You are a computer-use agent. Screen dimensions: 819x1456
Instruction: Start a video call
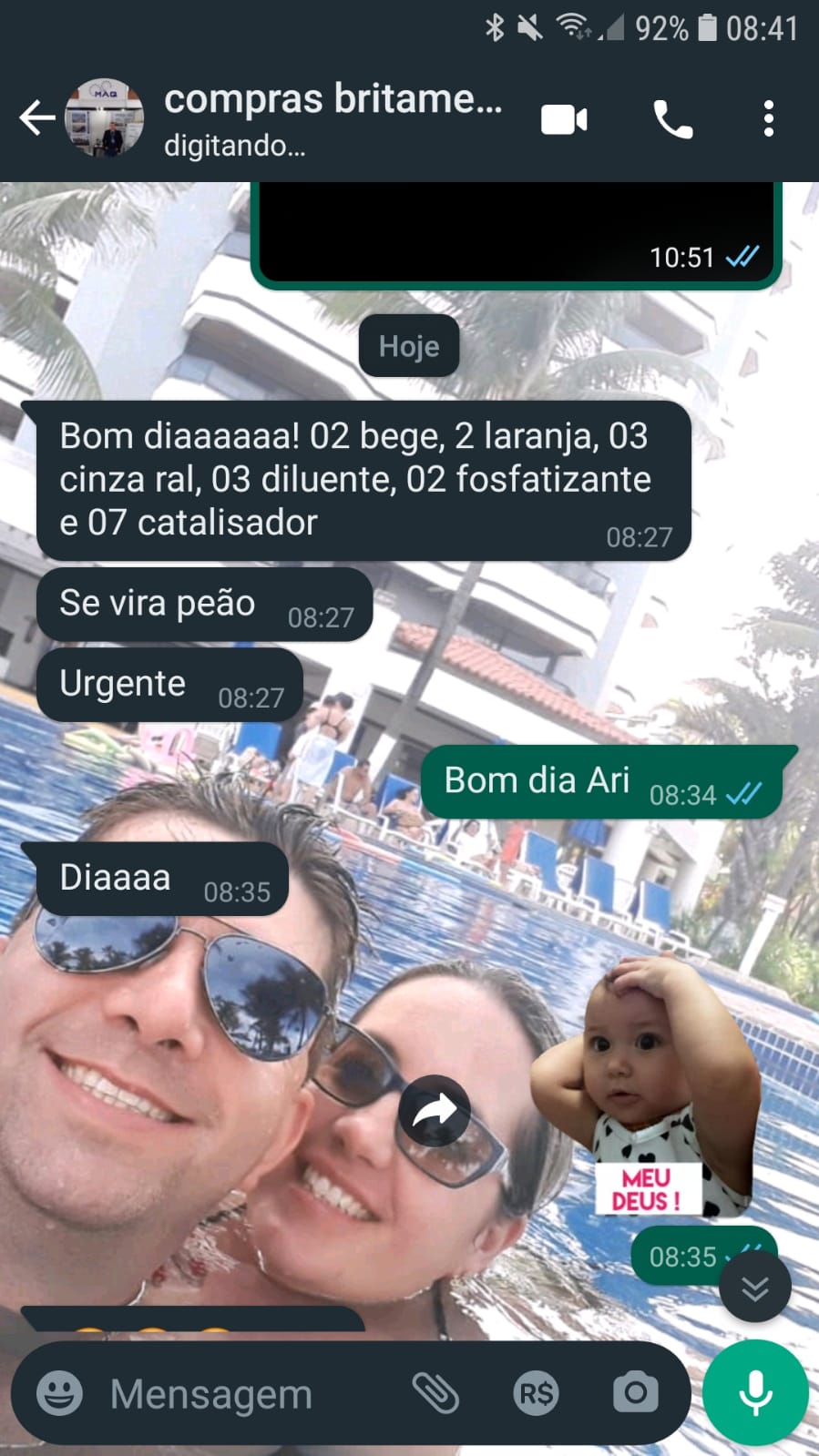pyautogui.click(x=564, y=119)
